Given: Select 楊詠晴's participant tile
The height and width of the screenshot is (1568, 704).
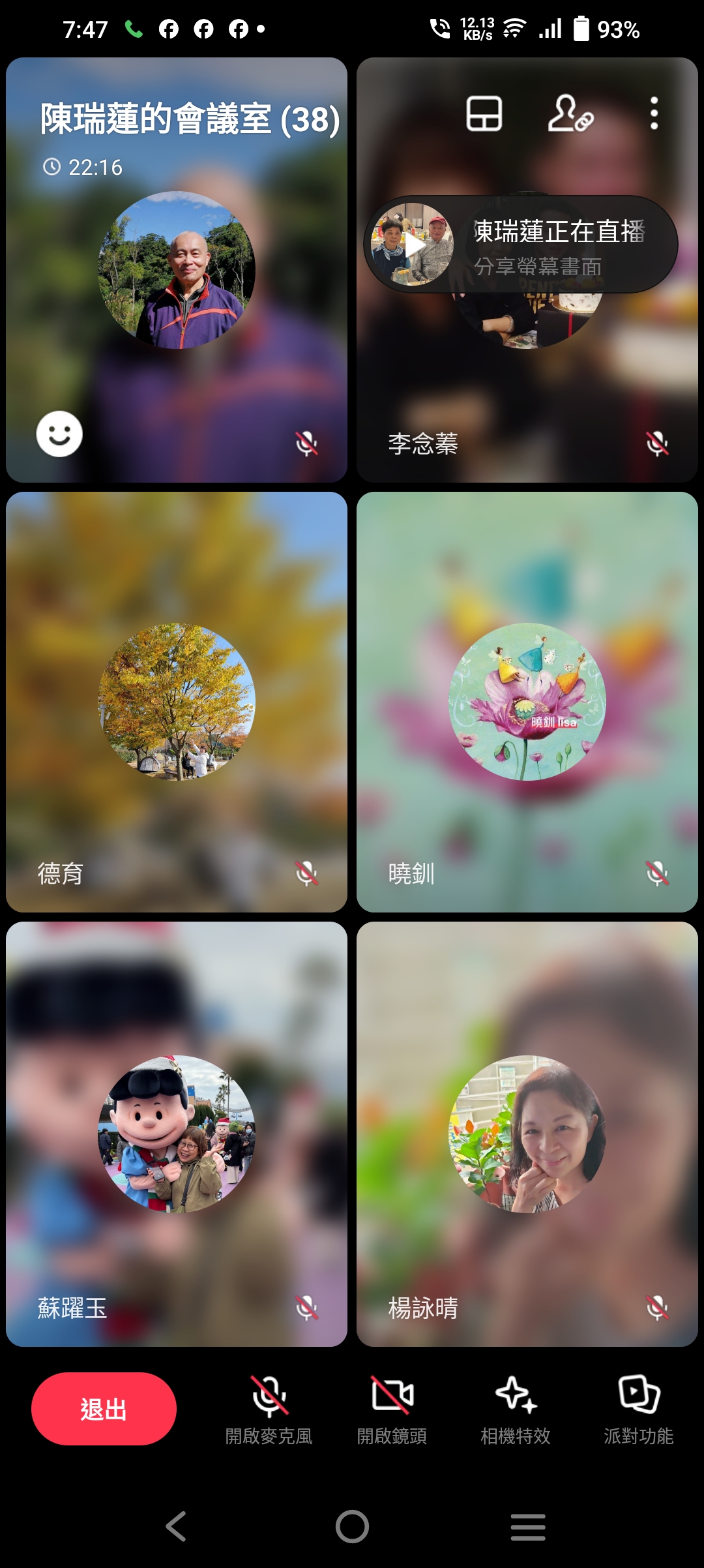Looking at the screenshot, I should 527,1134.
